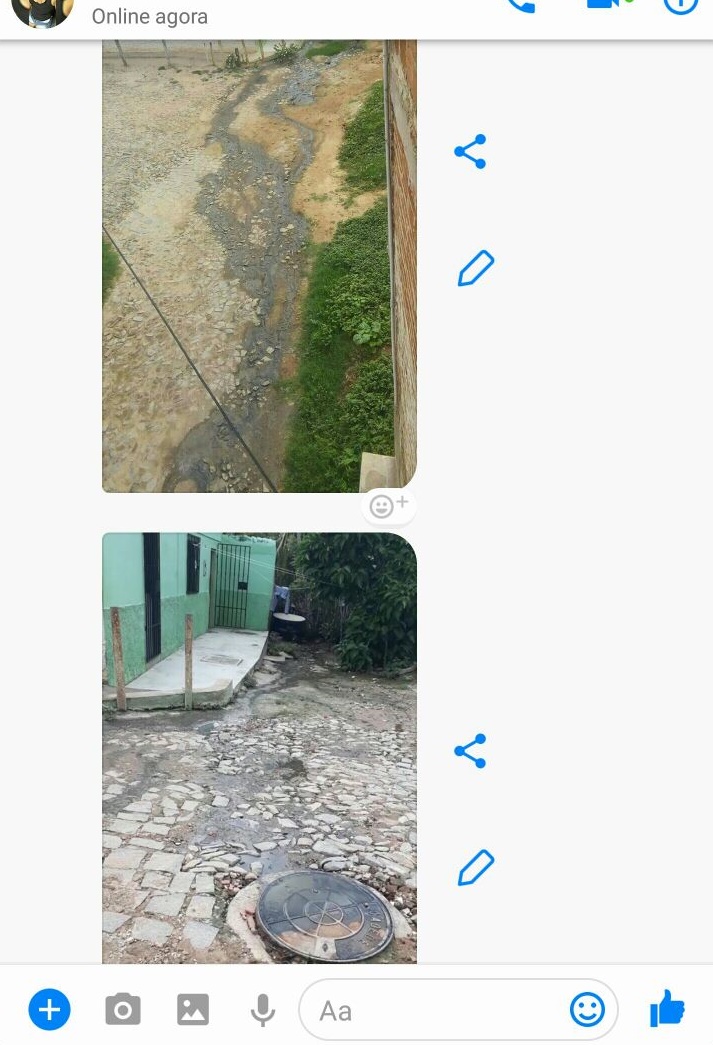Record a voice message with microphone
The width and height of the screenshot is (713, 1045).
[x=263, y=1010]
